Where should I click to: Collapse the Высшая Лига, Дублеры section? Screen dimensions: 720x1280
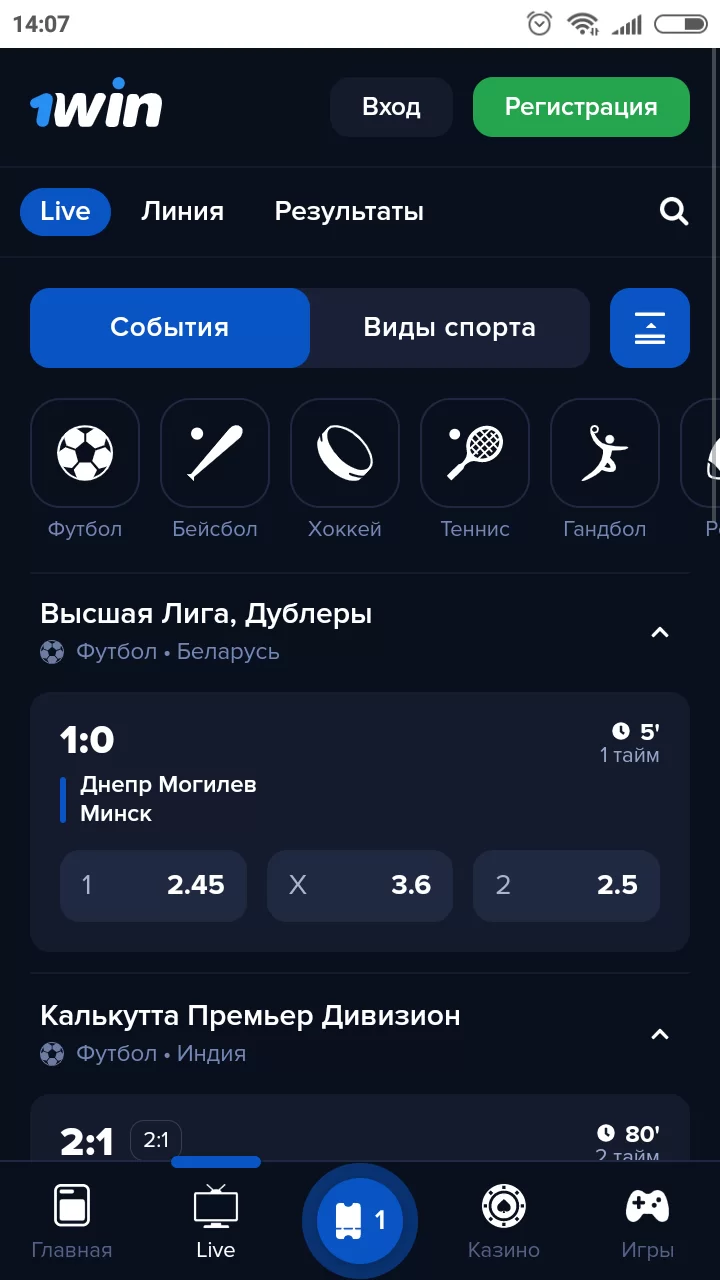659,632
